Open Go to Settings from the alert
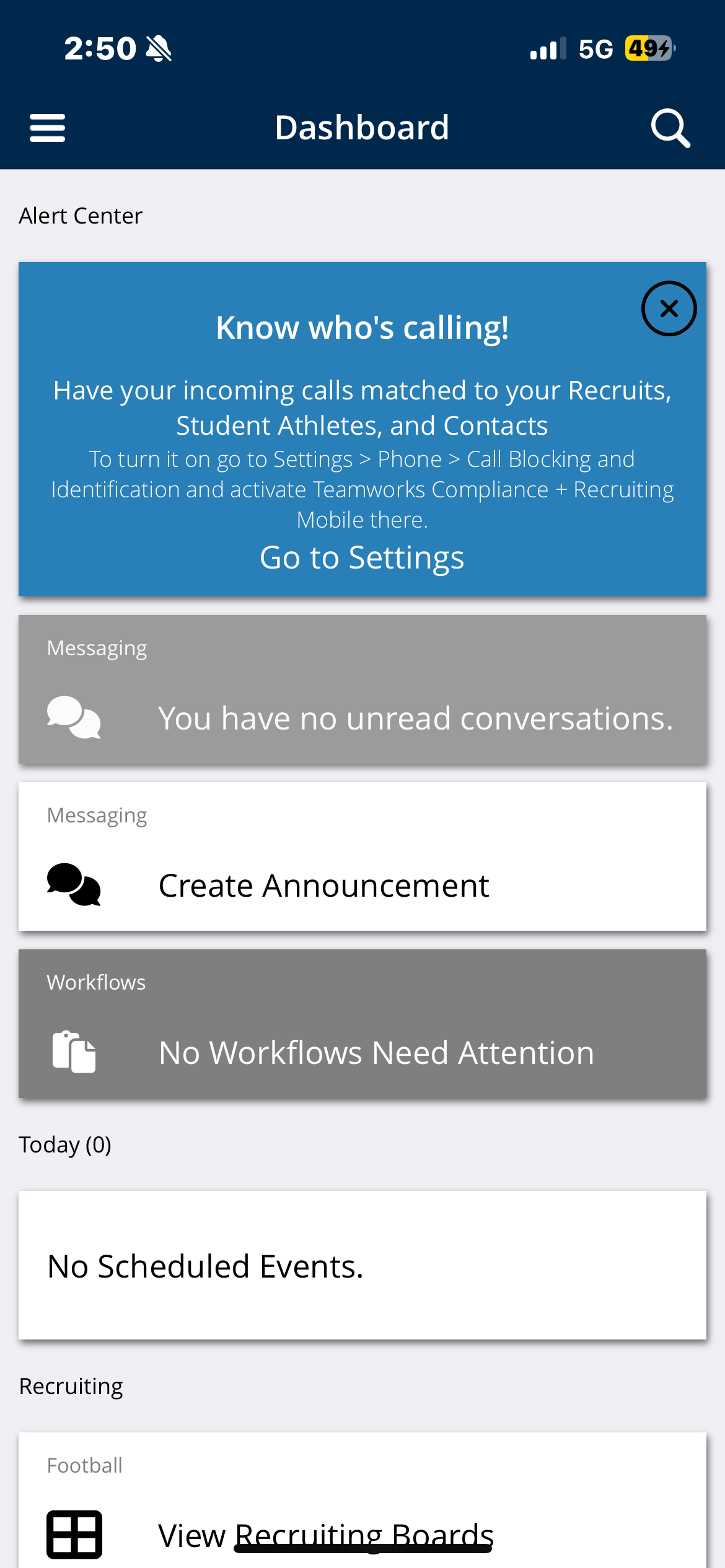 tap(362, 557)
